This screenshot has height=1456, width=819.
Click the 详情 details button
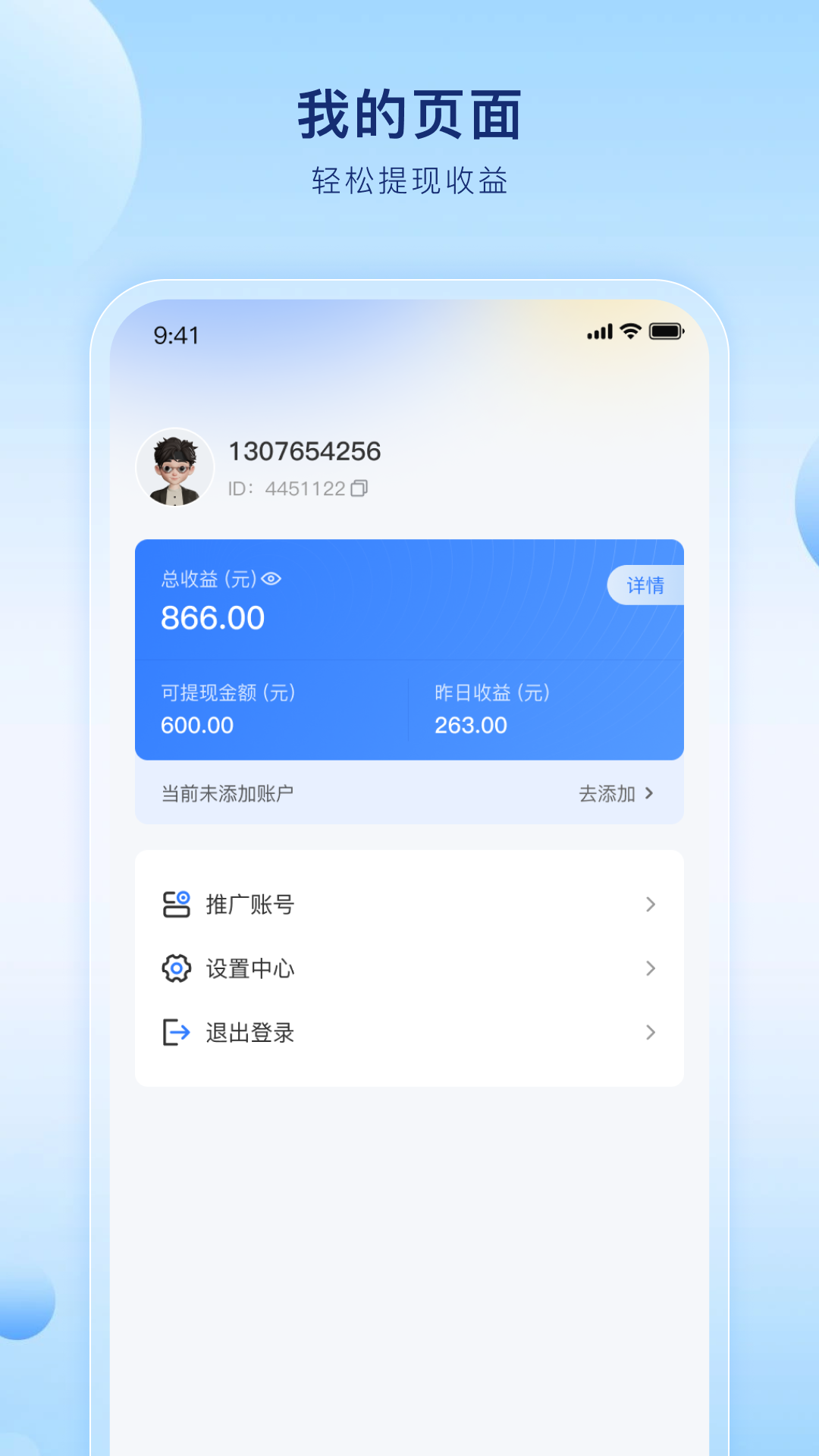(x=646, y=585)
